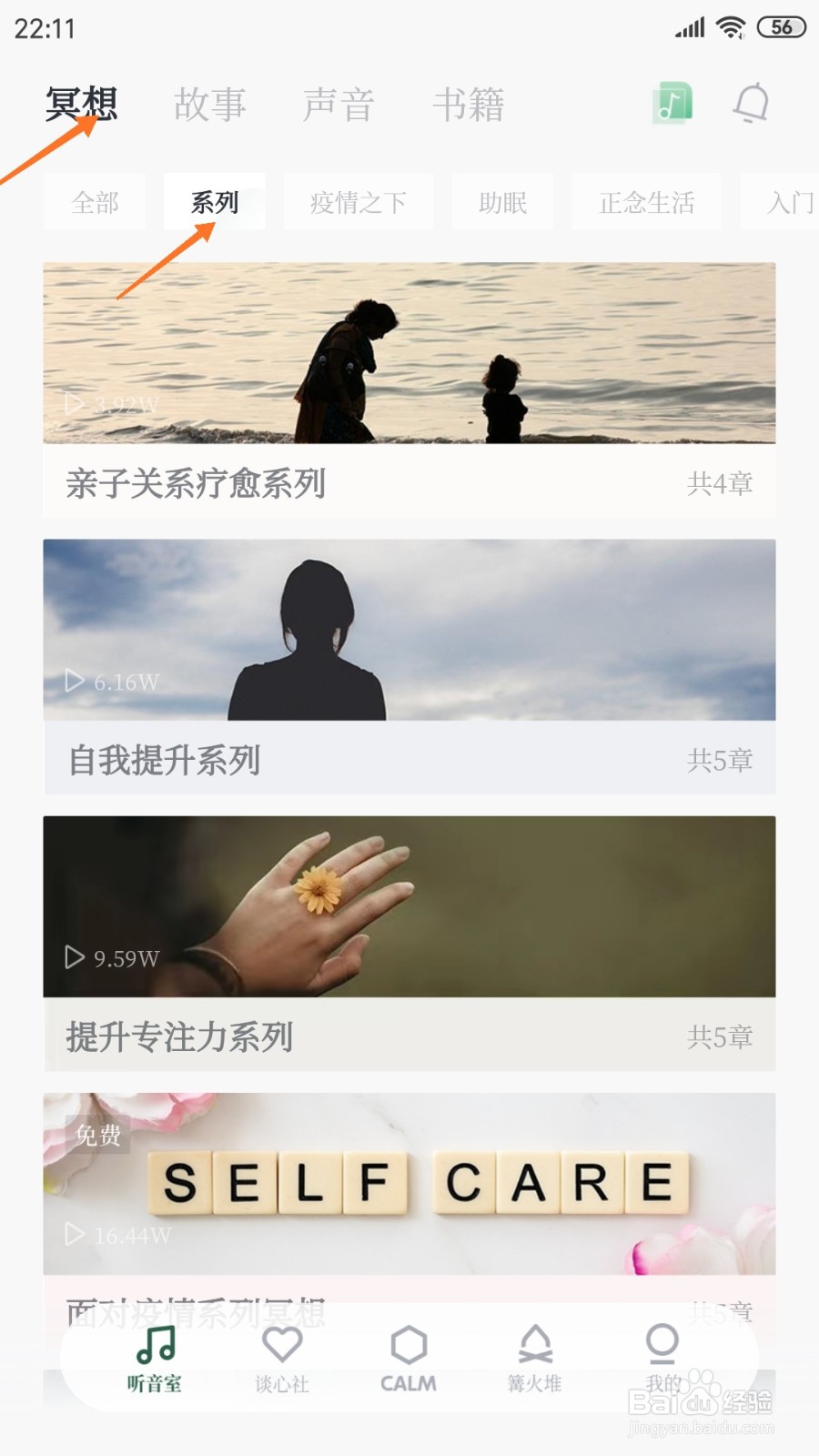Switch to the 故事 tab

pos(210,103)
